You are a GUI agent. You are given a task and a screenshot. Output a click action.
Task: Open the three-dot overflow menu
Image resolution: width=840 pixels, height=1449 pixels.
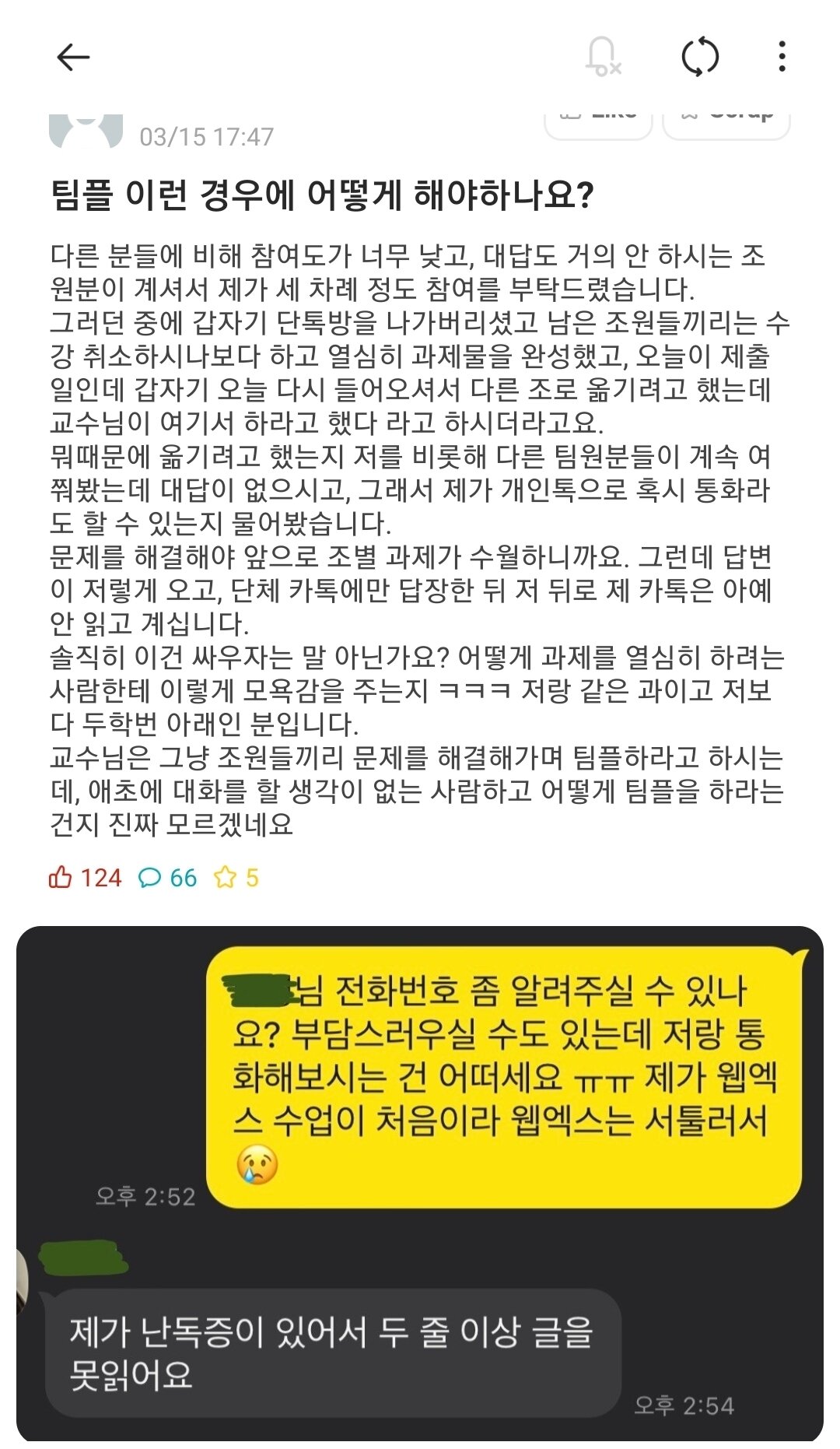coord(782,58)
